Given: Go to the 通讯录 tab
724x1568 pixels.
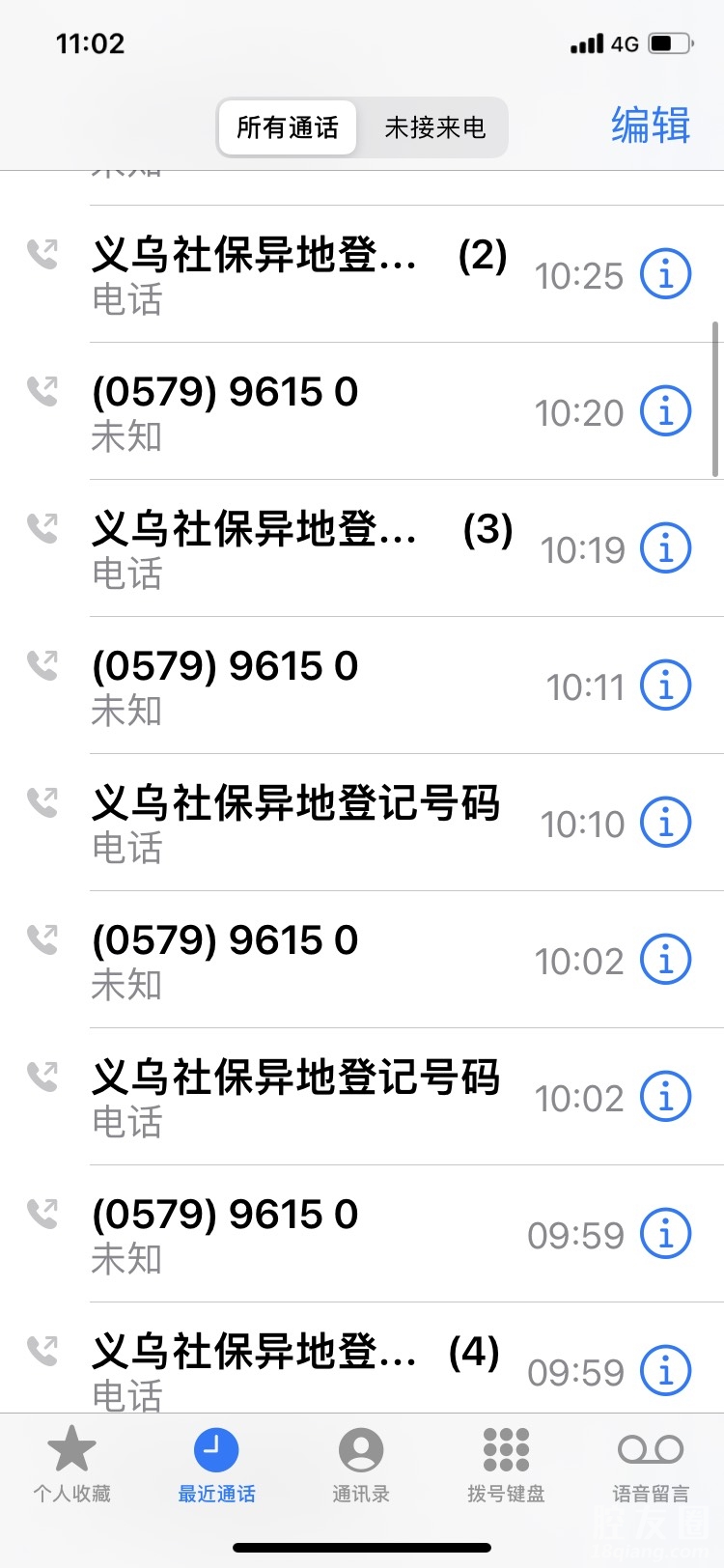Looking at the screenshot, I should 361,1464.
